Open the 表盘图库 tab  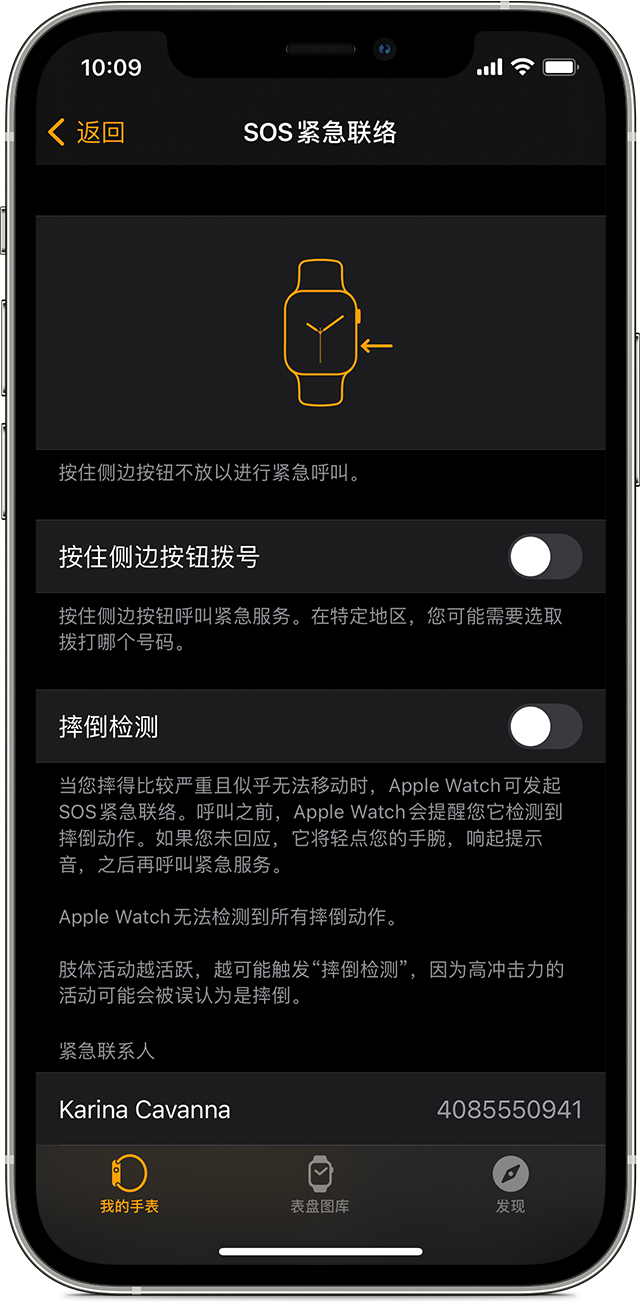(x=320, y=1184)
